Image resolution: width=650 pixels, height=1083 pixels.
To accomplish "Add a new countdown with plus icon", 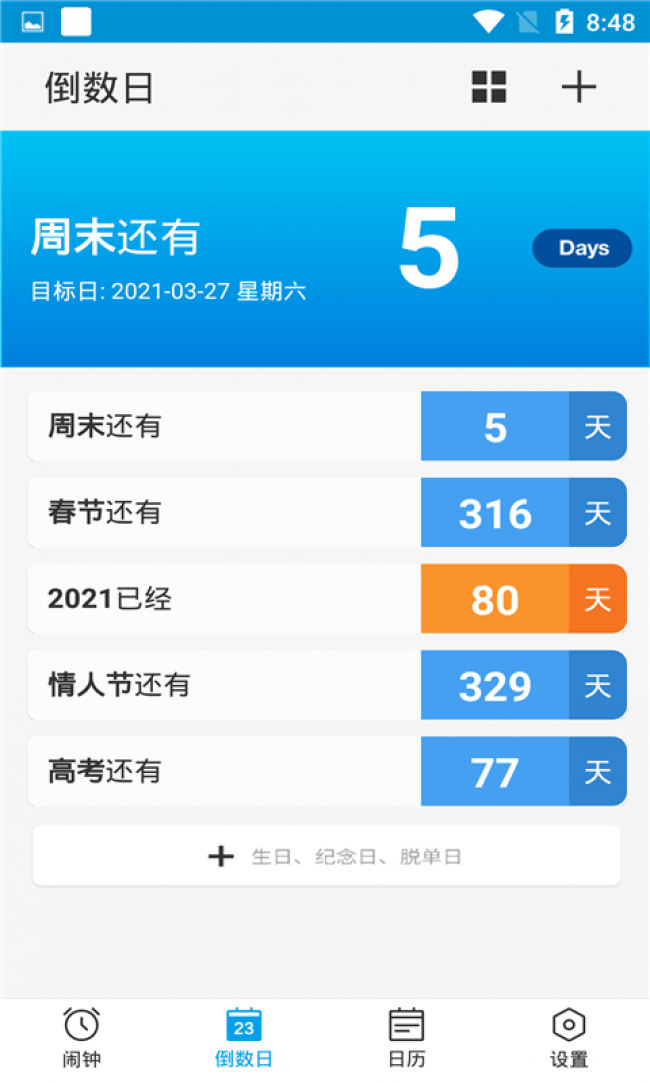I will (578, 87).
